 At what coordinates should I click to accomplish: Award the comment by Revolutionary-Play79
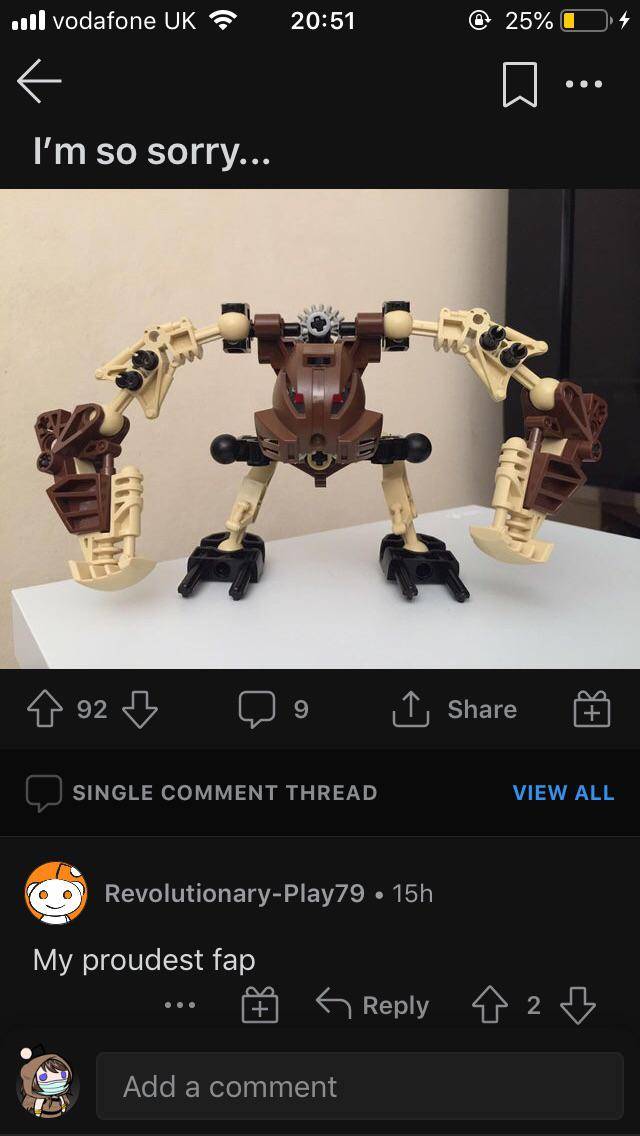tap(259, 1006)
